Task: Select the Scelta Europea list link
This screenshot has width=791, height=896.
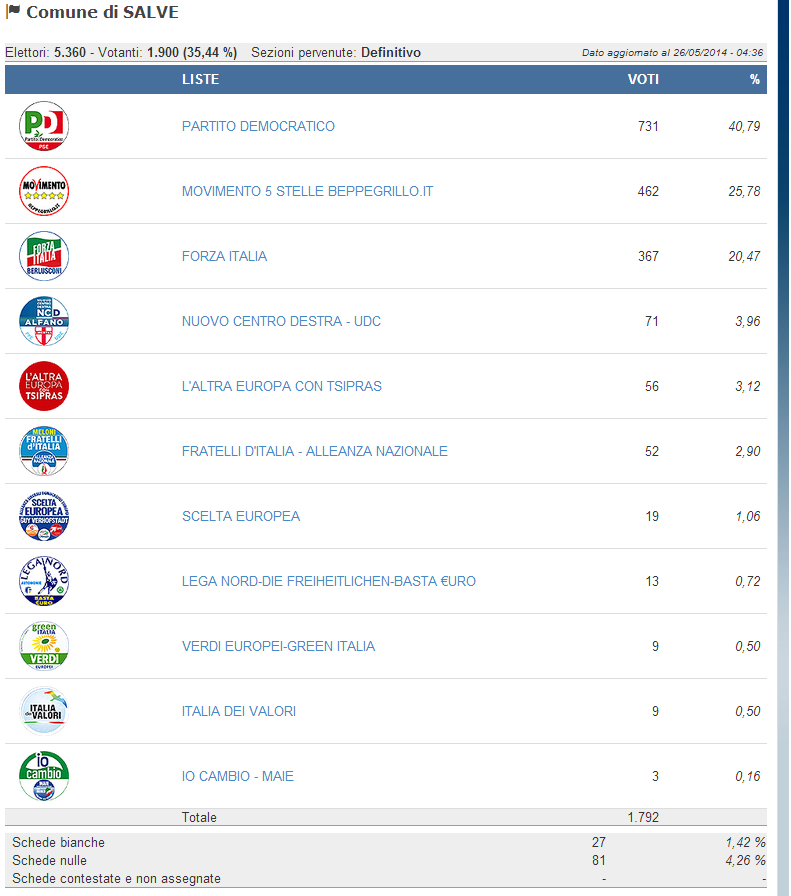Action: [240, 516]
